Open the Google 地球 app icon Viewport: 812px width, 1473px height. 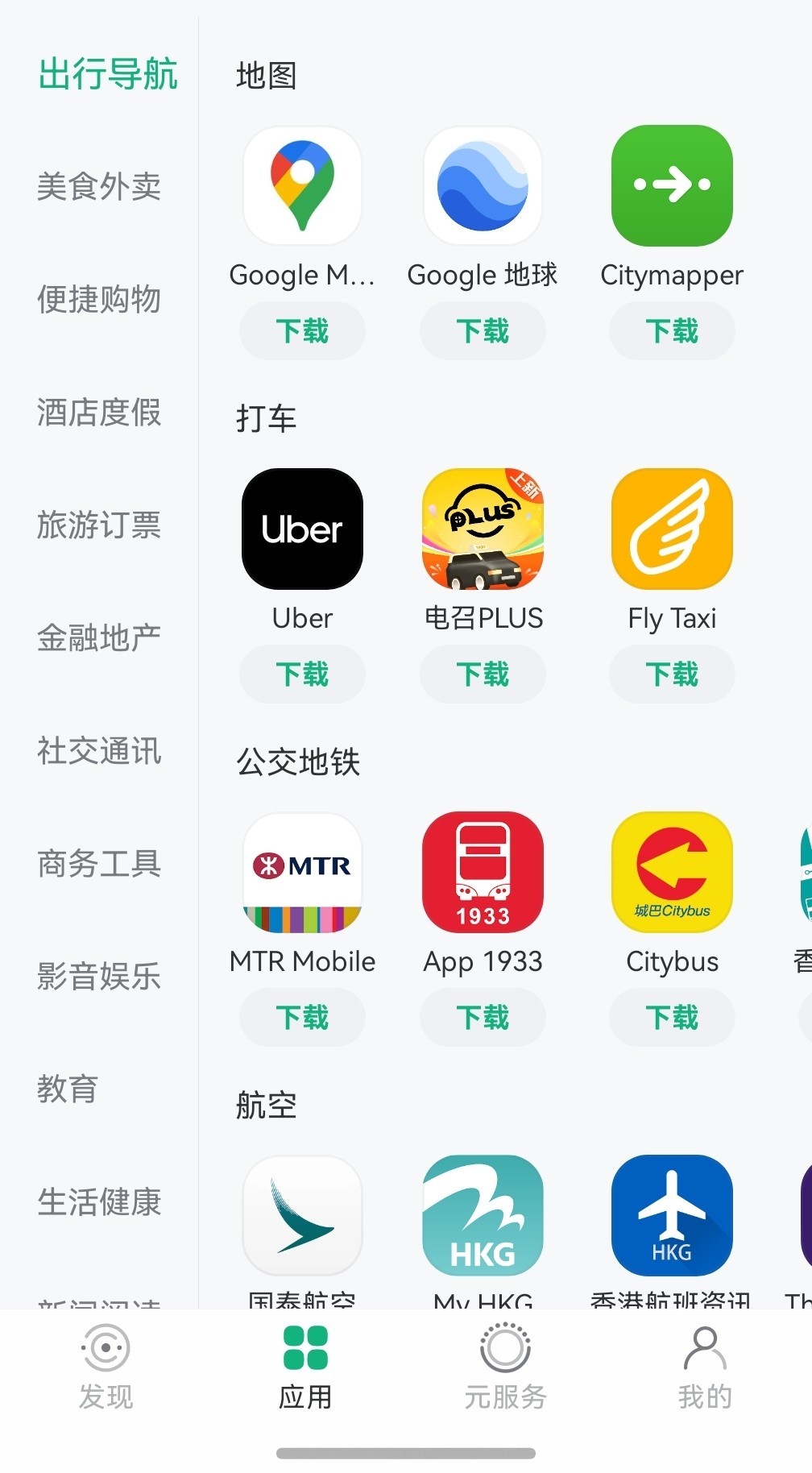pyautogui.click(x=483, y=185)
